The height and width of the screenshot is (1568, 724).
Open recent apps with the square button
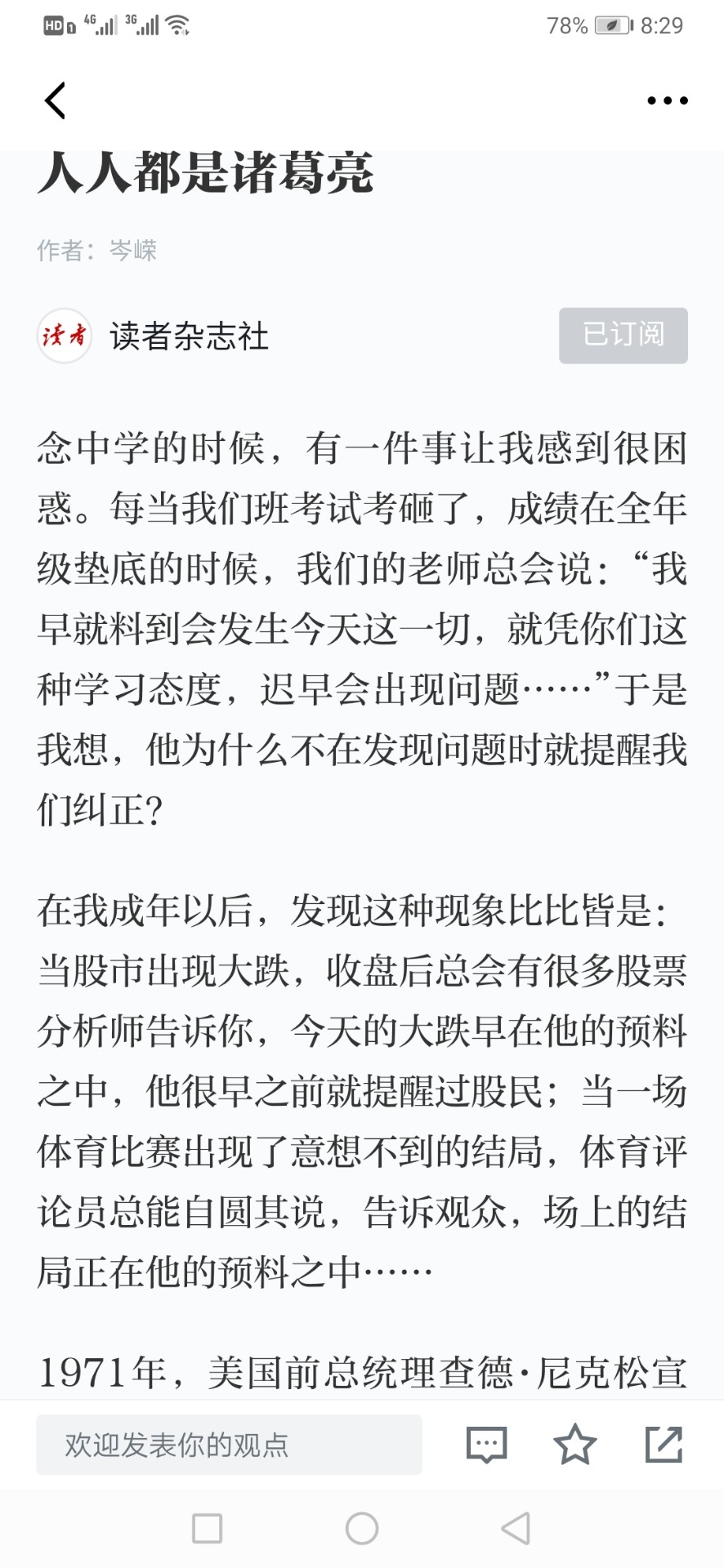tap(207, 1528)
